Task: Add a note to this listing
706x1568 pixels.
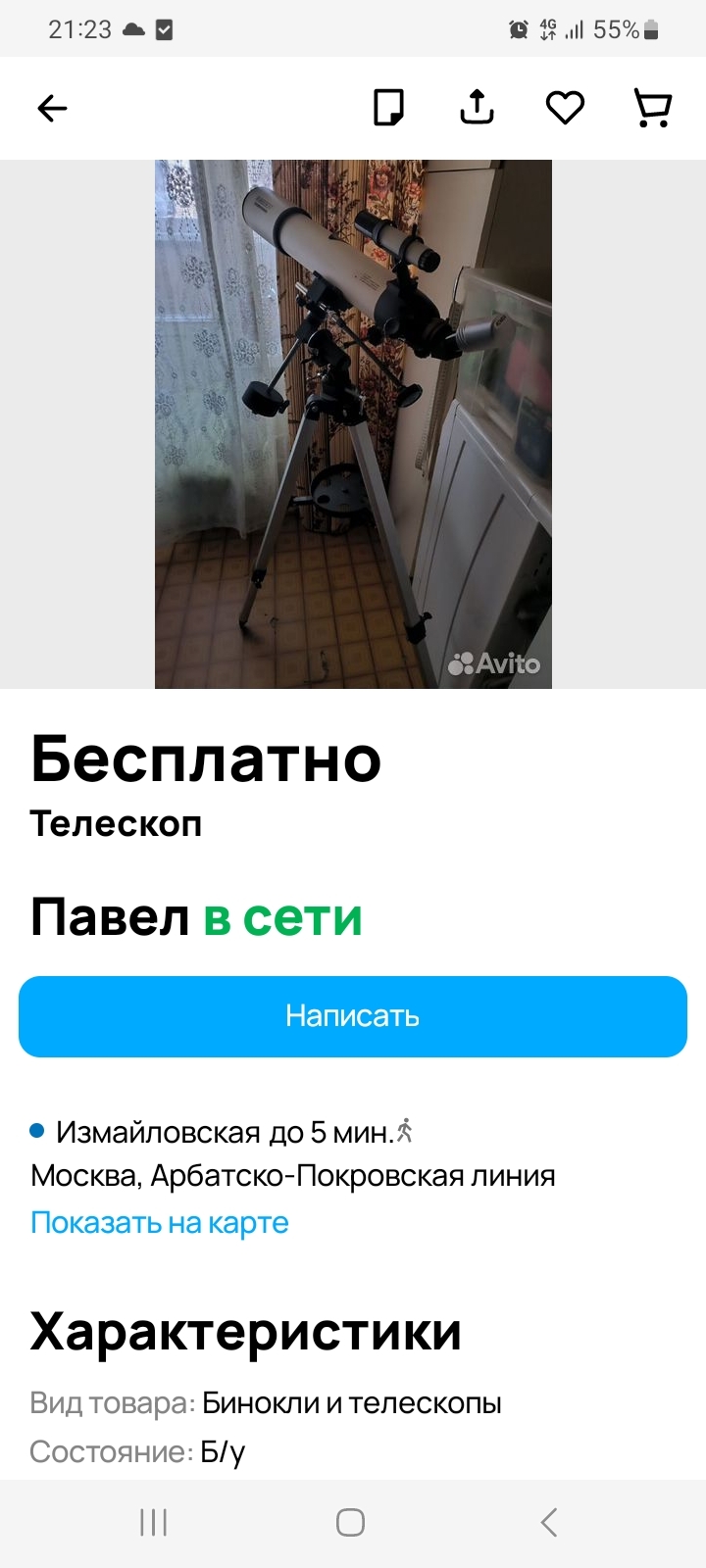Action: click(389, 108)
